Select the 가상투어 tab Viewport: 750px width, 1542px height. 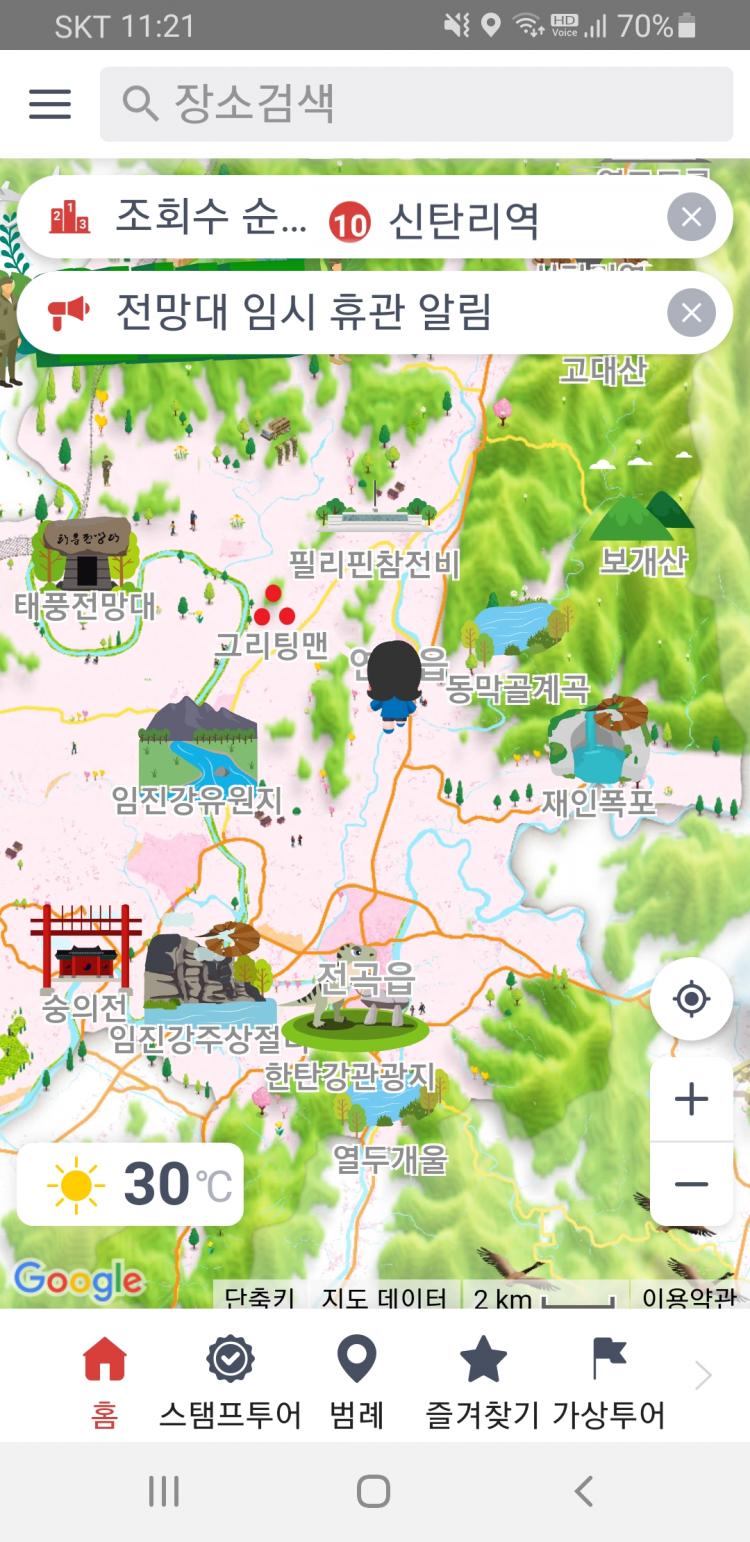point(608,1383)
